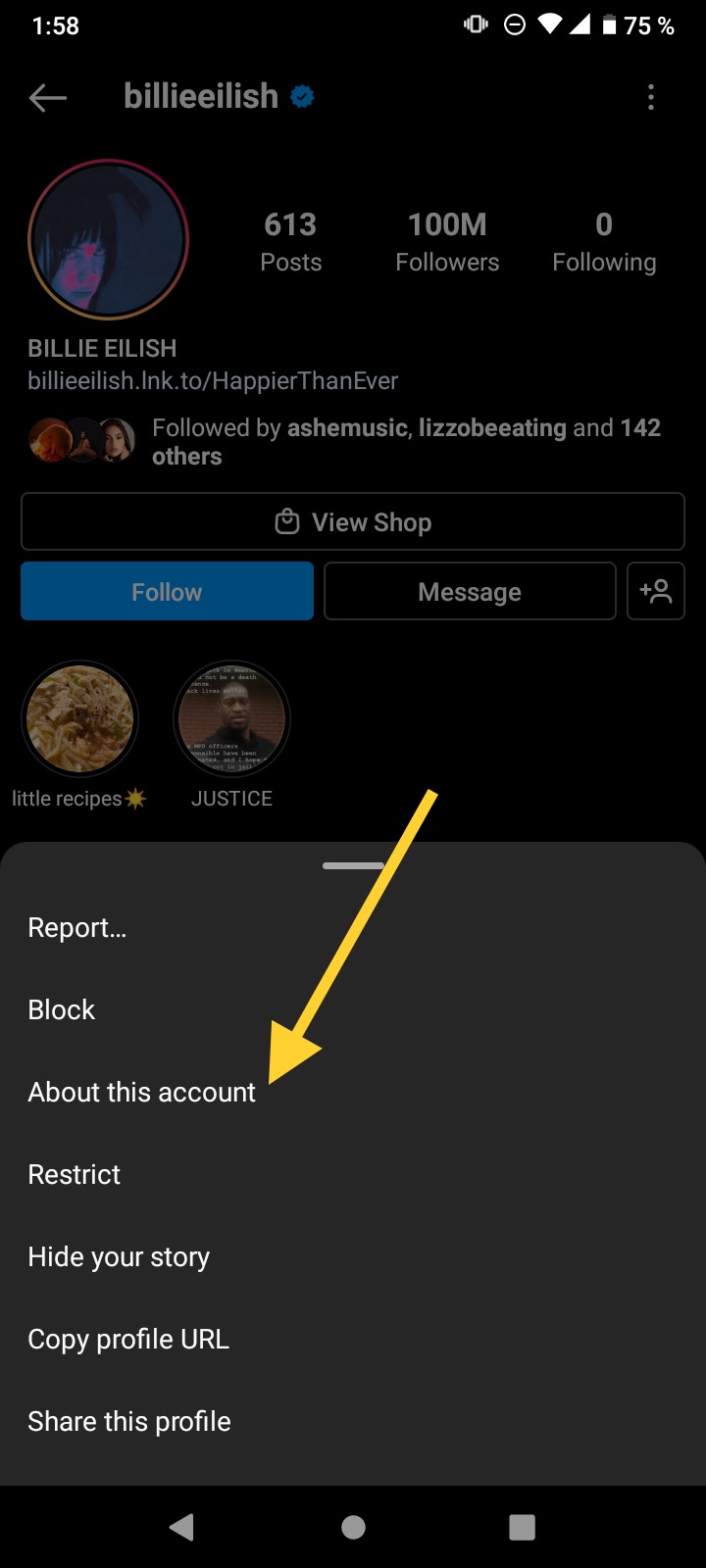Open the little recipes highlight
The image size is (706, 1568).
pyautogui.click(x=79, y=720)
